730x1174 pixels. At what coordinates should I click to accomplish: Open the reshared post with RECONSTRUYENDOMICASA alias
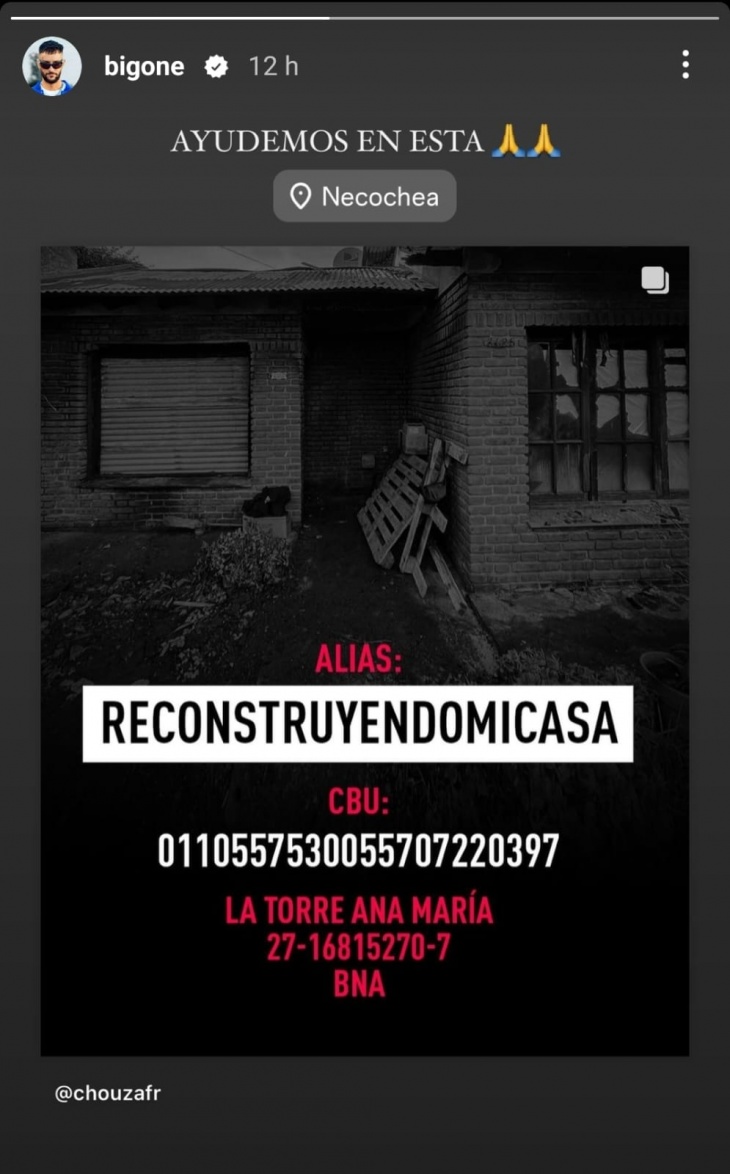click(x=365, y=650)
